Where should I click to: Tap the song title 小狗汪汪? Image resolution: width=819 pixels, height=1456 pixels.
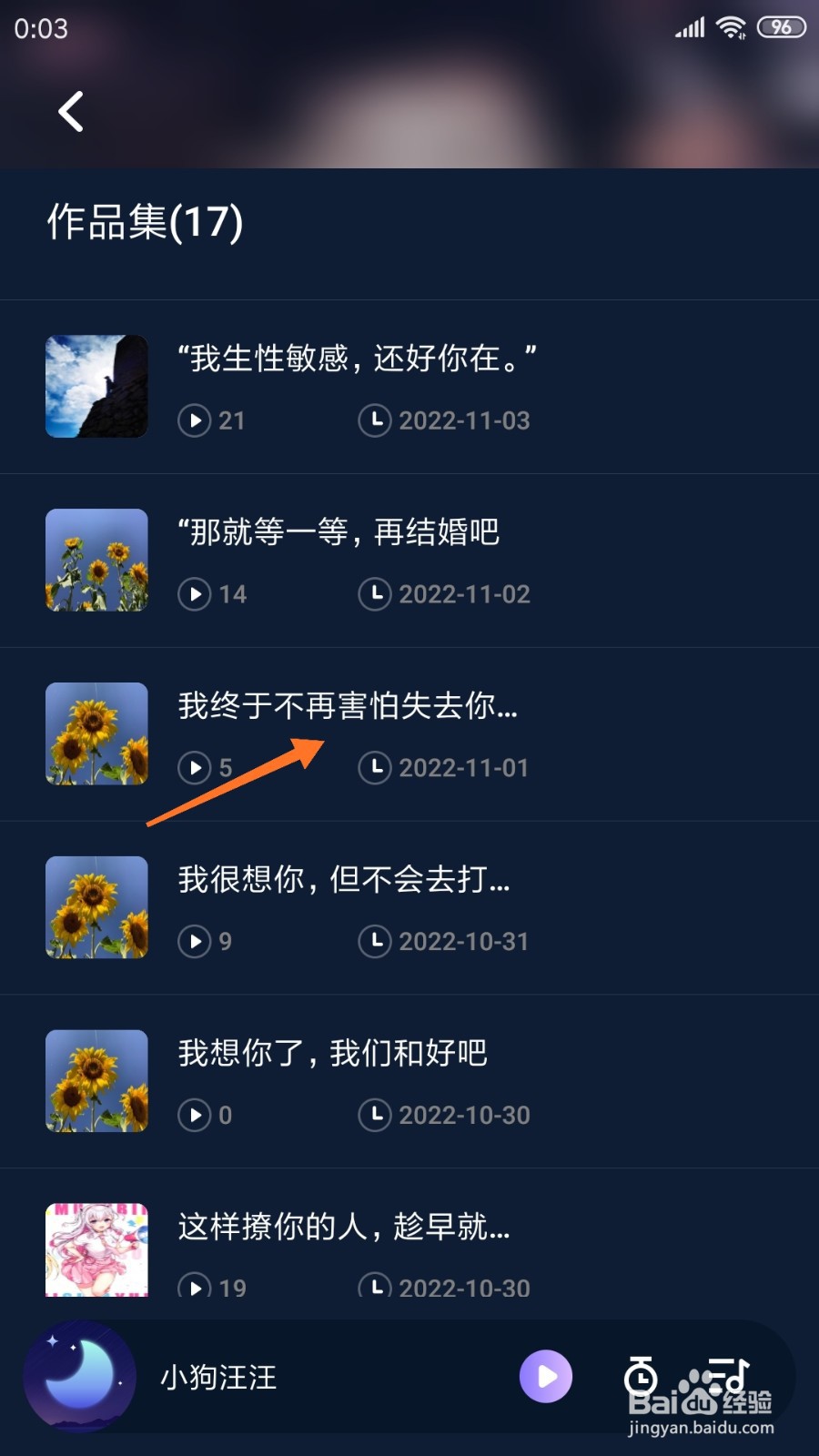[x=218, y=1377]
